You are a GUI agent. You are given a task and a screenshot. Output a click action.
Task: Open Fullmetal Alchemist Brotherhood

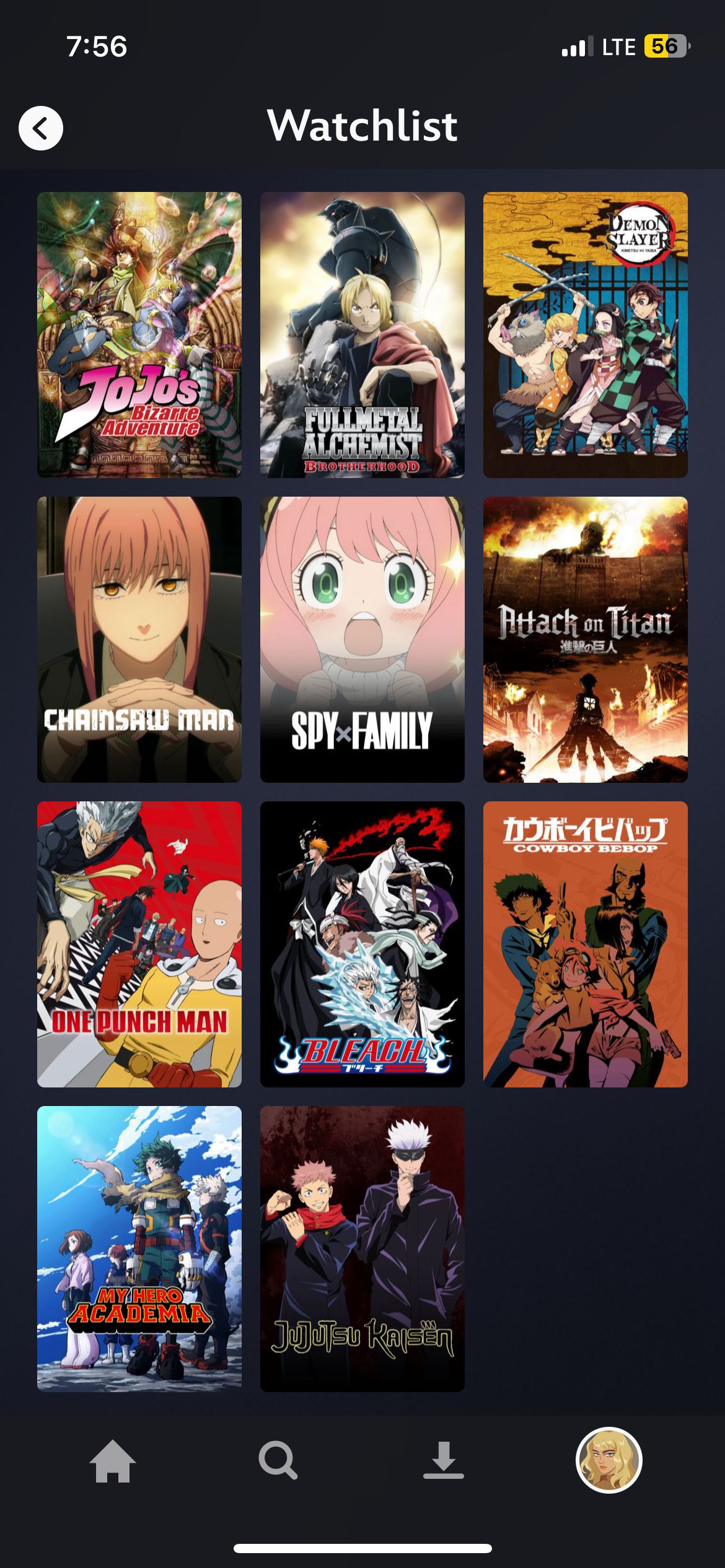[x=362, y=334]
